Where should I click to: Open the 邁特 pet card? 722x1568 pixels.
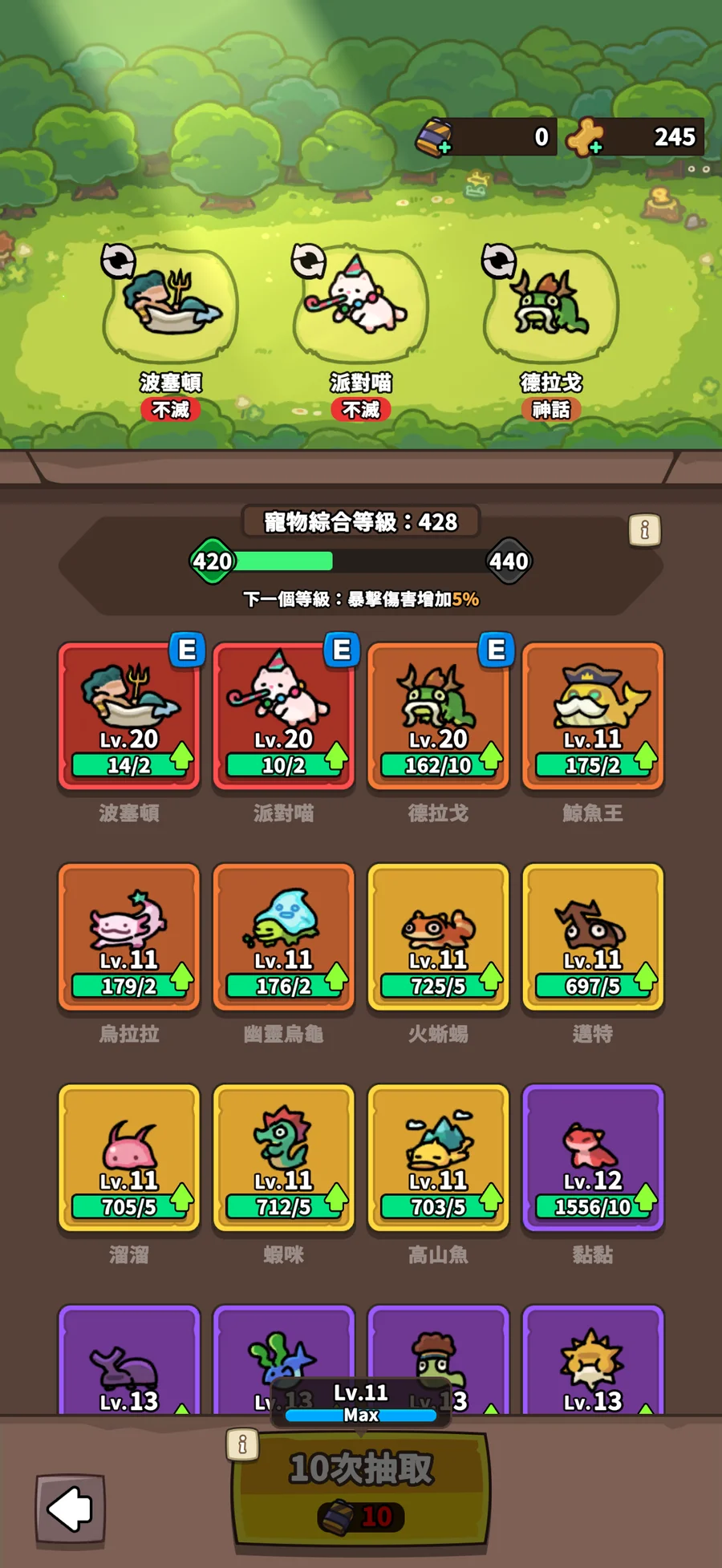(593, 937)
